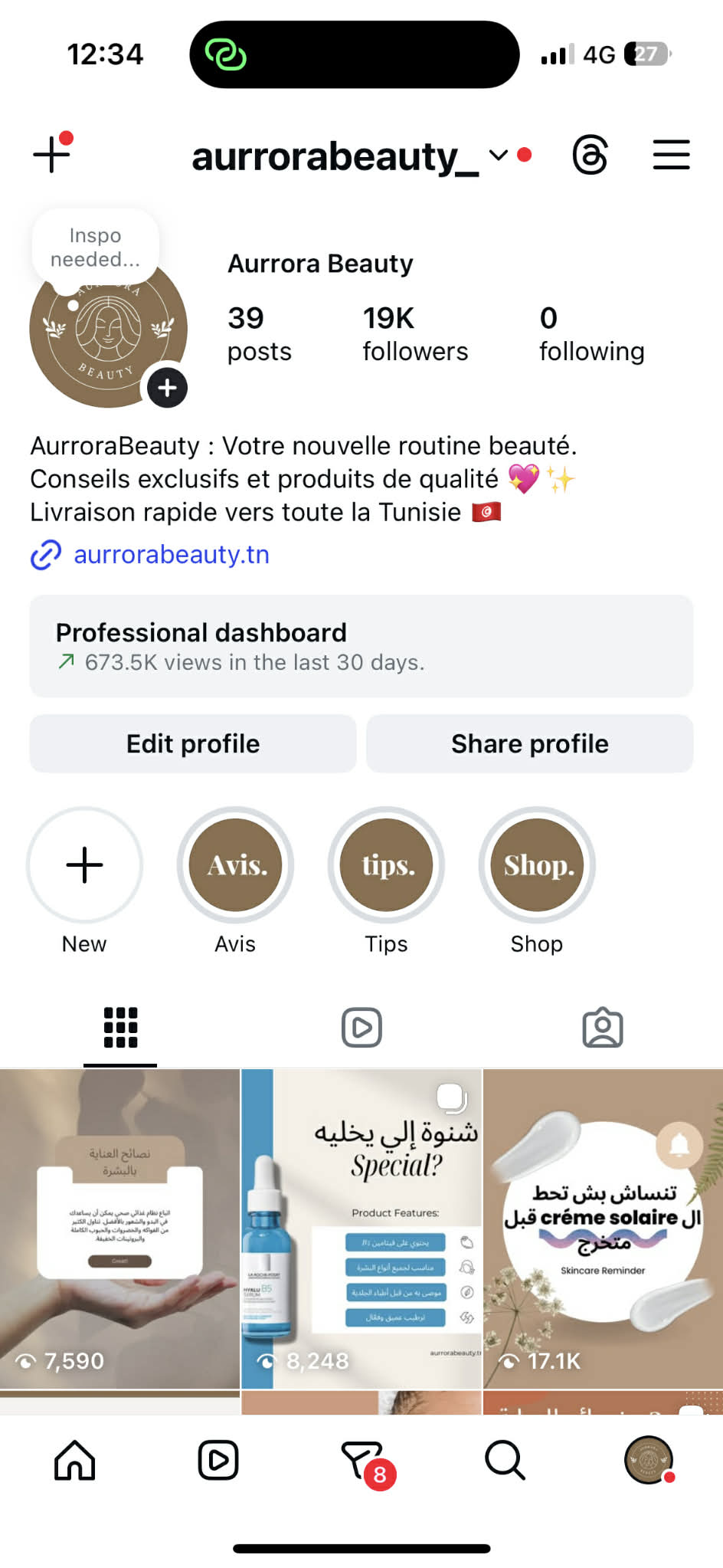Open the hamburger menu
The height and width of the screenshot is (1568, 723).
[x=670, y=155]
